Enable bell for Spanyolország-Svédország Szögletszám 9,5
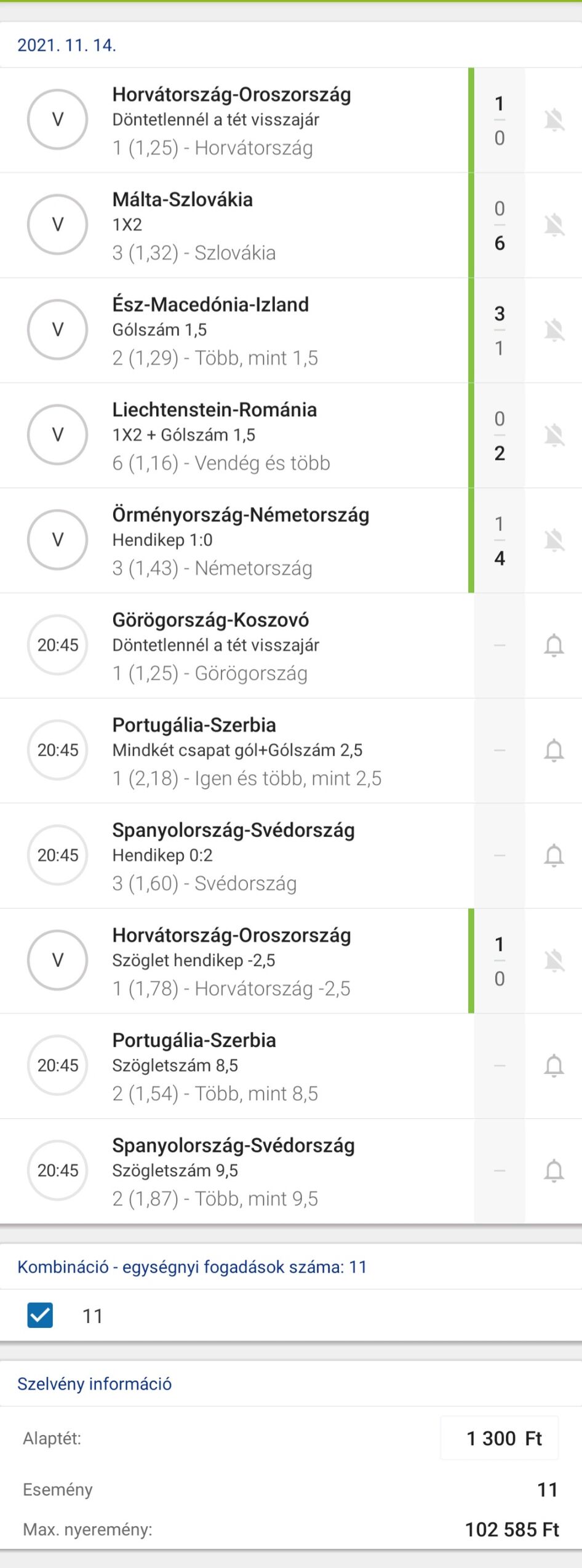The height and width of the screenshot is (1568, 582). click(554, 1170)
